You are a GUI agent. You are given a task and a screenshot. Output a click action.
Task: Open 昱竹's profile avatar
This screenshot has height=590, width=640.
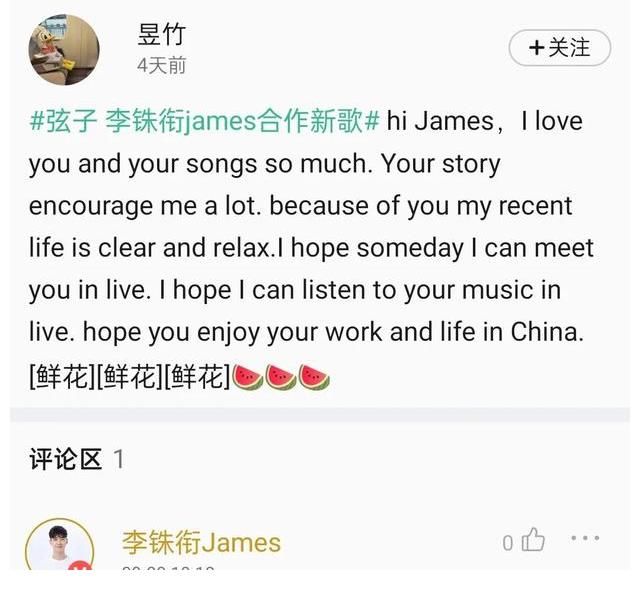click(64, 50)
